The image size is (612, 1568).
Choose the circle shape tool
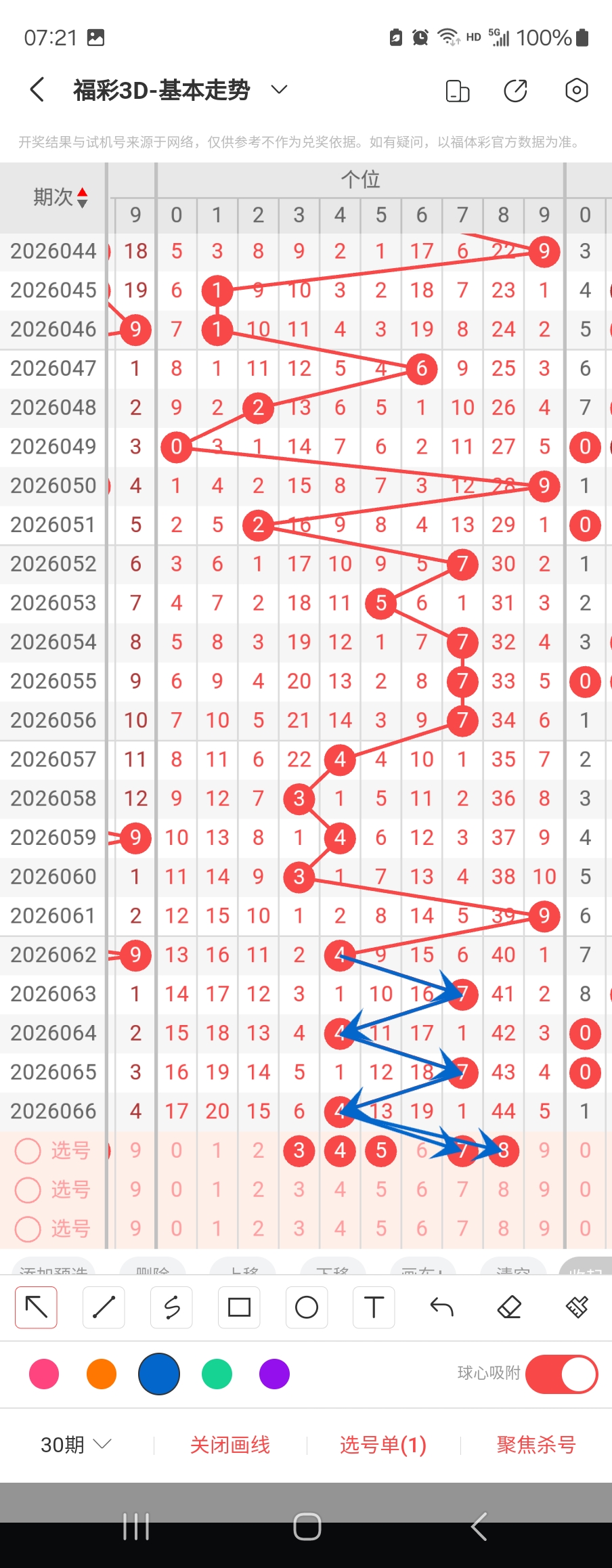click(307, 1307)
